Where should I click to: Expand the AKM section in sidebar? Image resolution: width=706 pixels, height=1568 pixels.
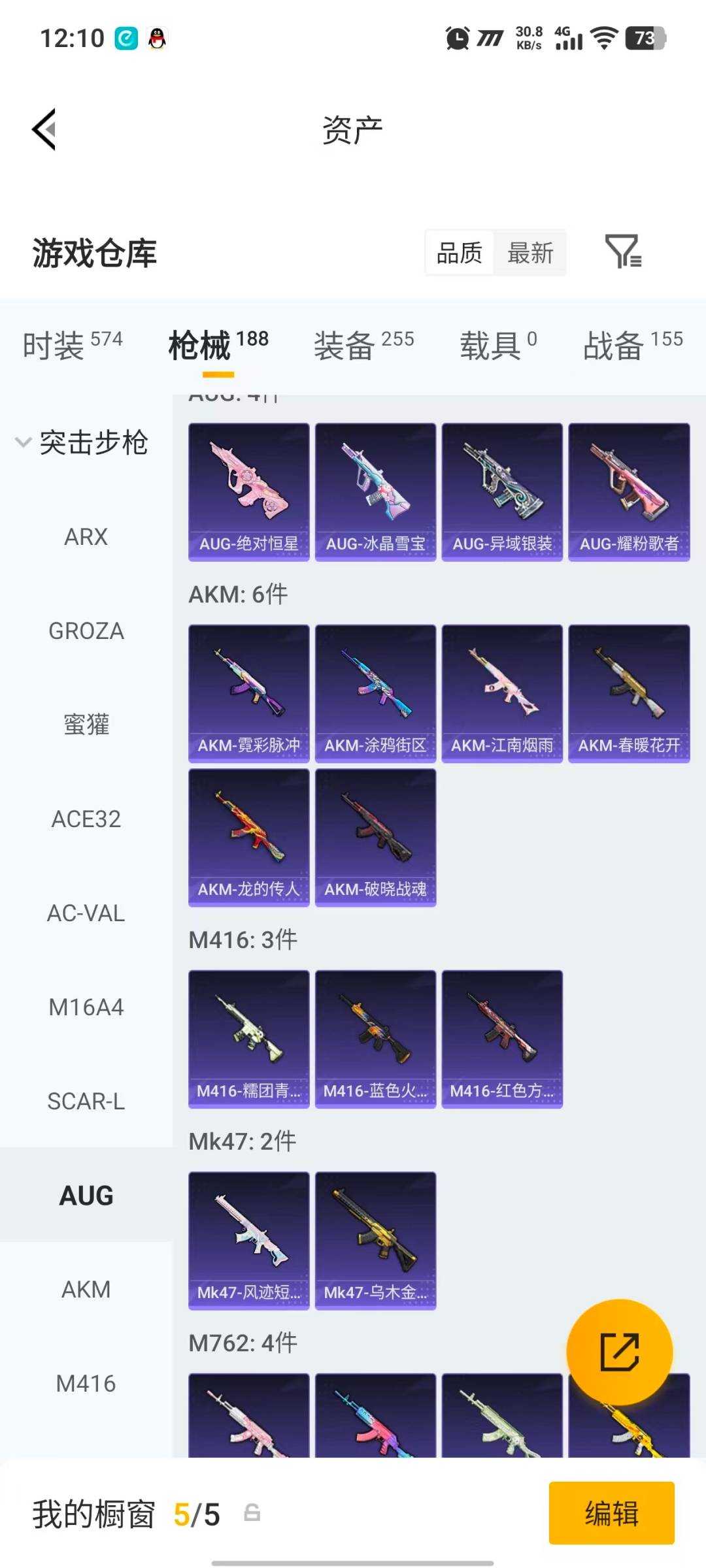point(85,1288)
